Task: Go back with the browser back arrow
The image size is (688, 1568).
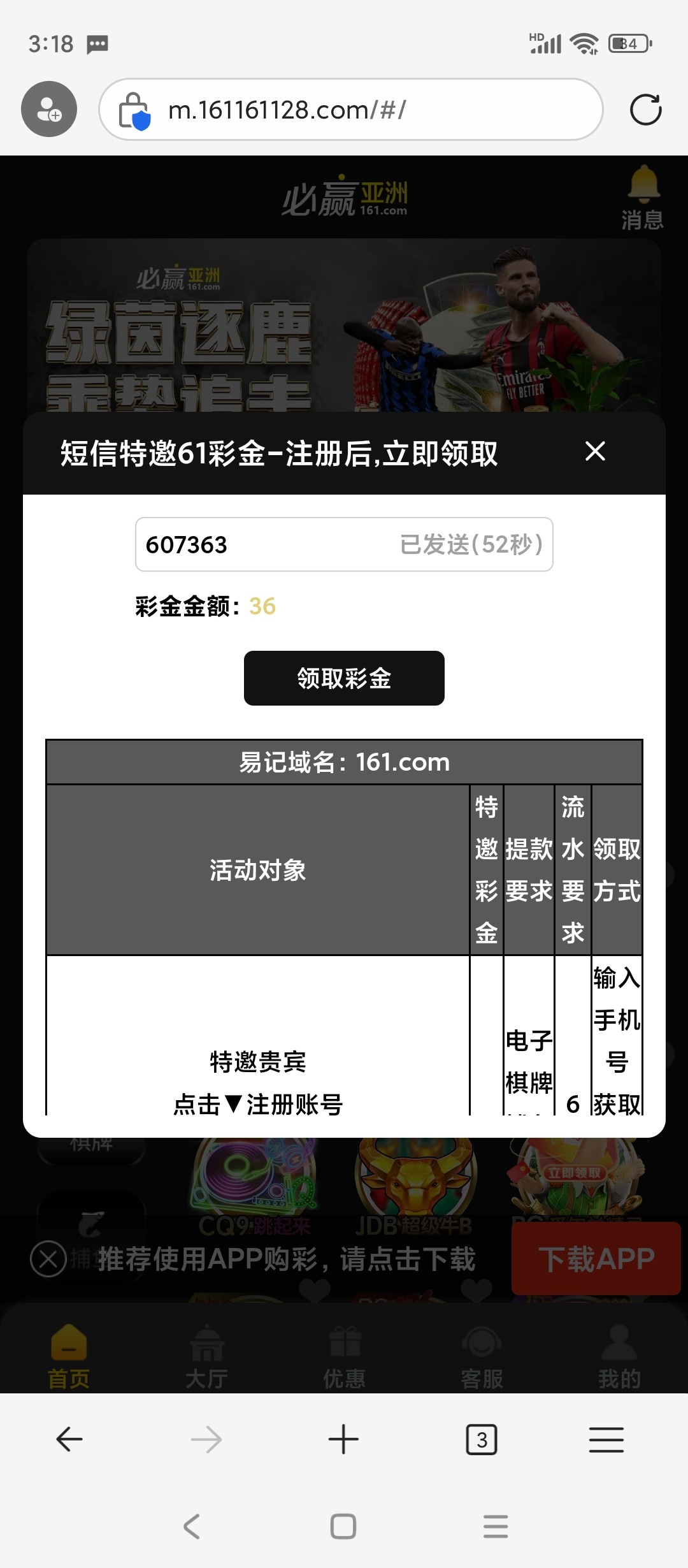Action: tap(69, 1439)
